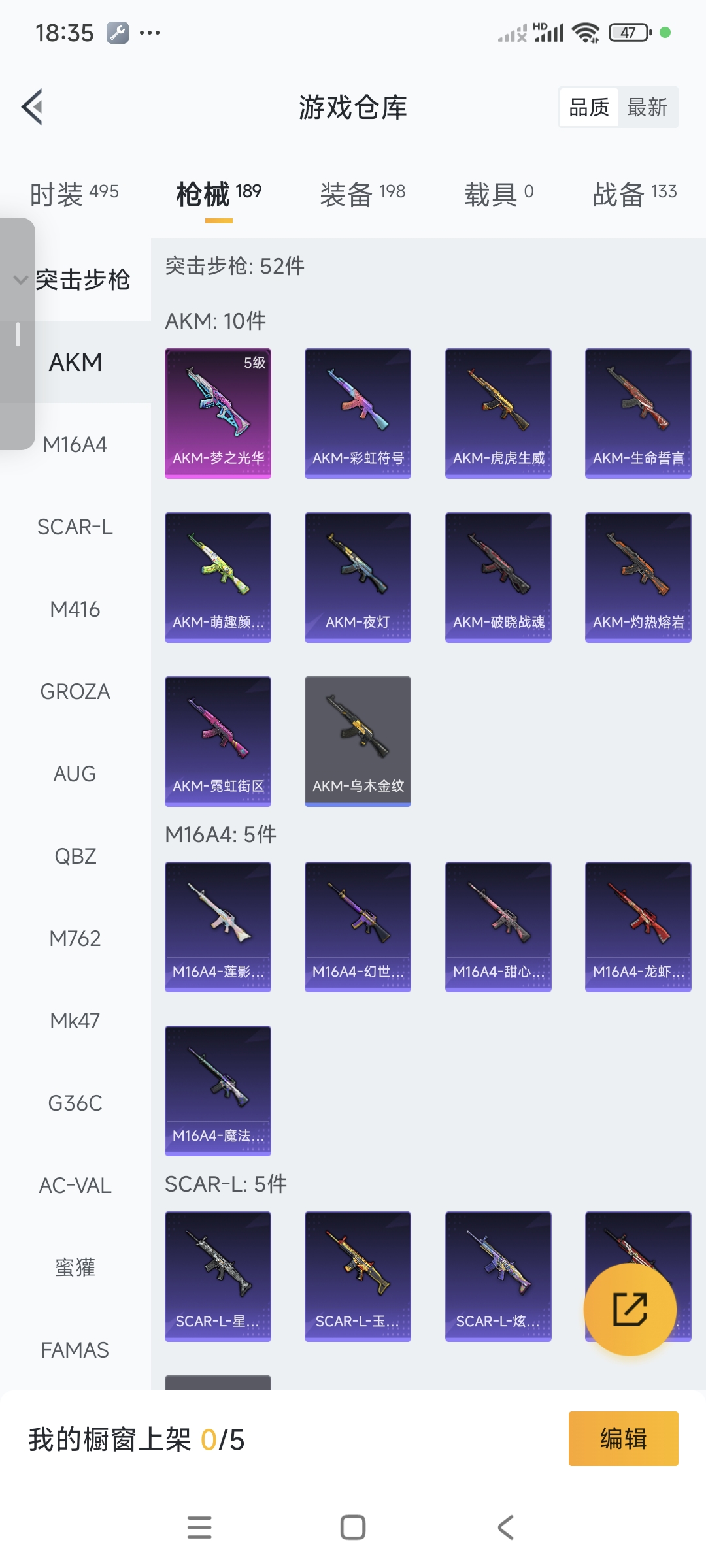Open the AKM-虎虎生威 skin
This screenshot has height=1568, width=706.
[498, 413]
